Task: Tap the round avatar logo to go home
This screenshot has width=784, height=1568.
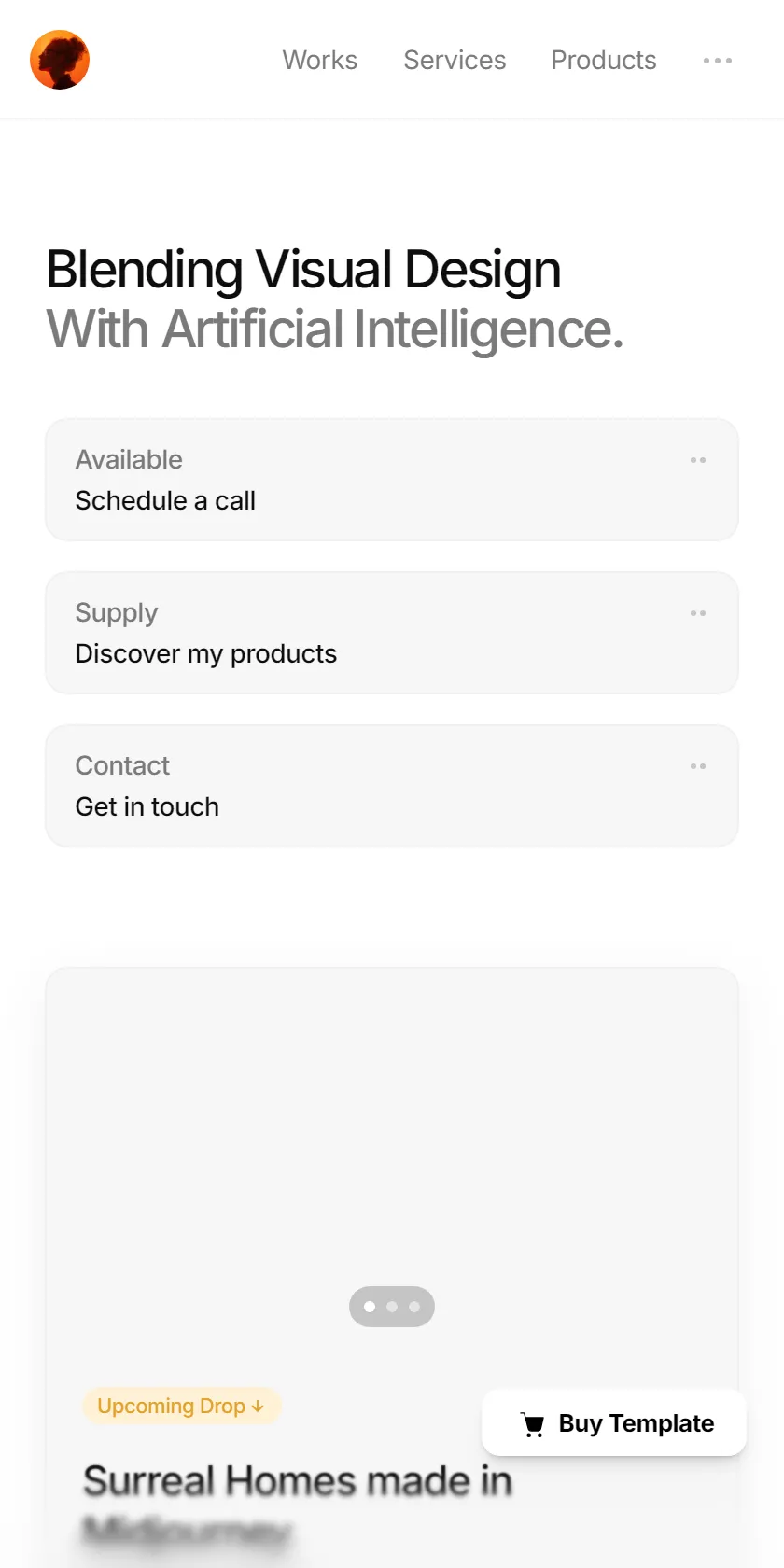Action: pos(60,60)
